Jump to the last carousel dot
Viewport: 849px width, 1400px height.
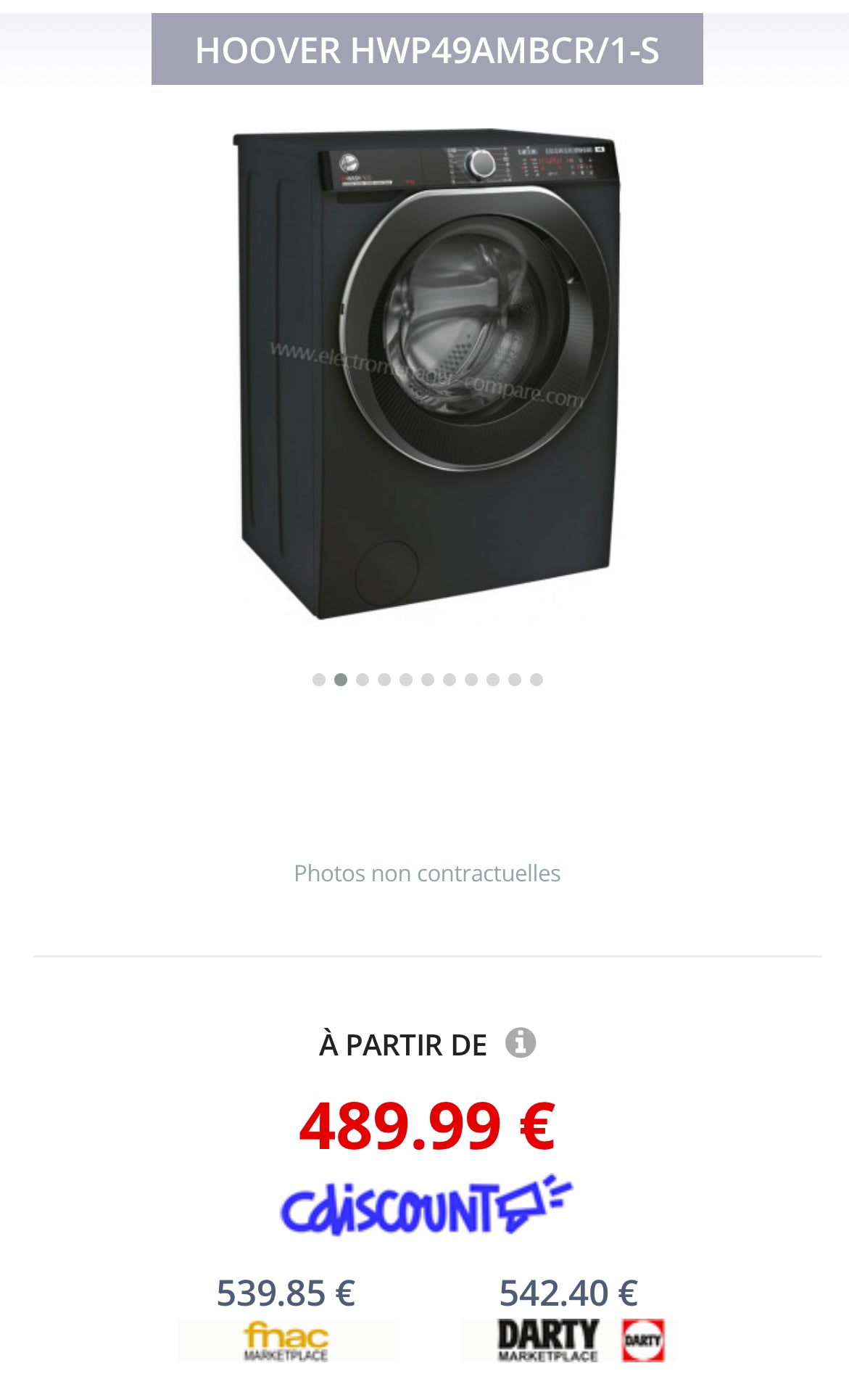[536, 680]
